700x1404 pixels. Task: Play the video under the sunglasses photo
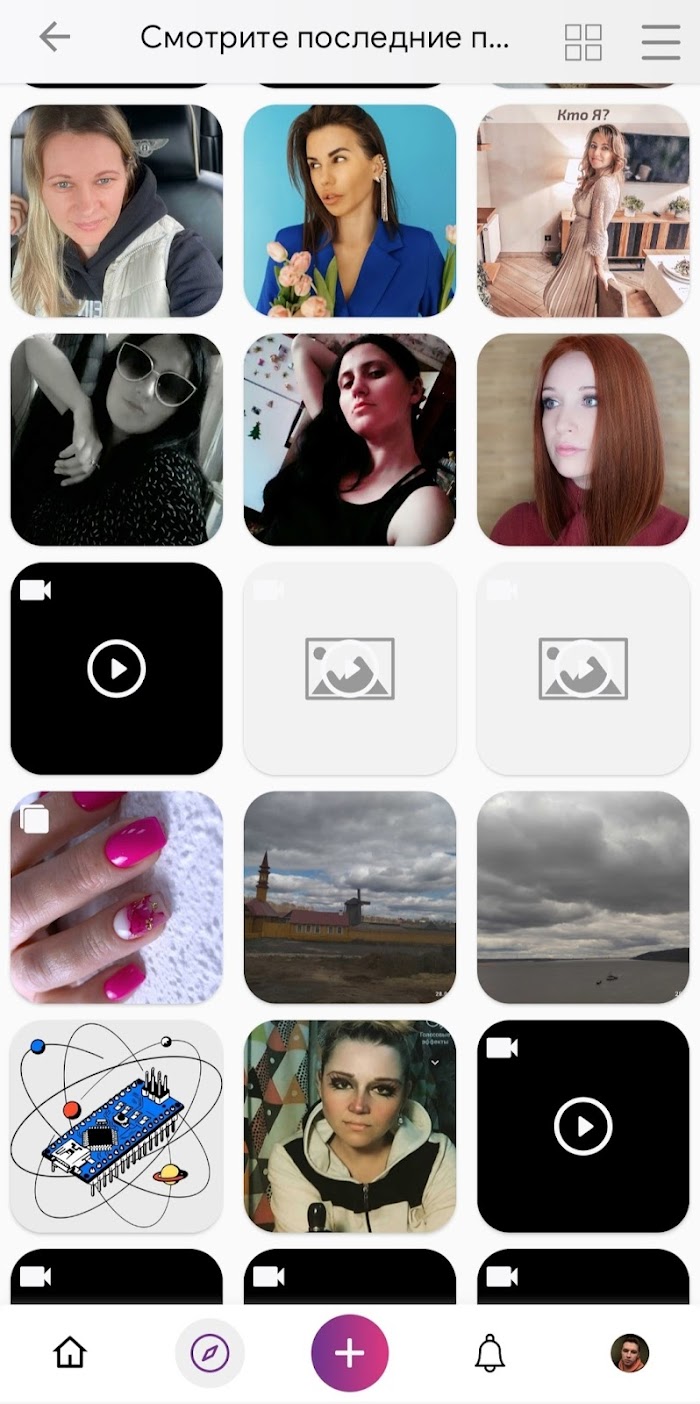(117, 668)
